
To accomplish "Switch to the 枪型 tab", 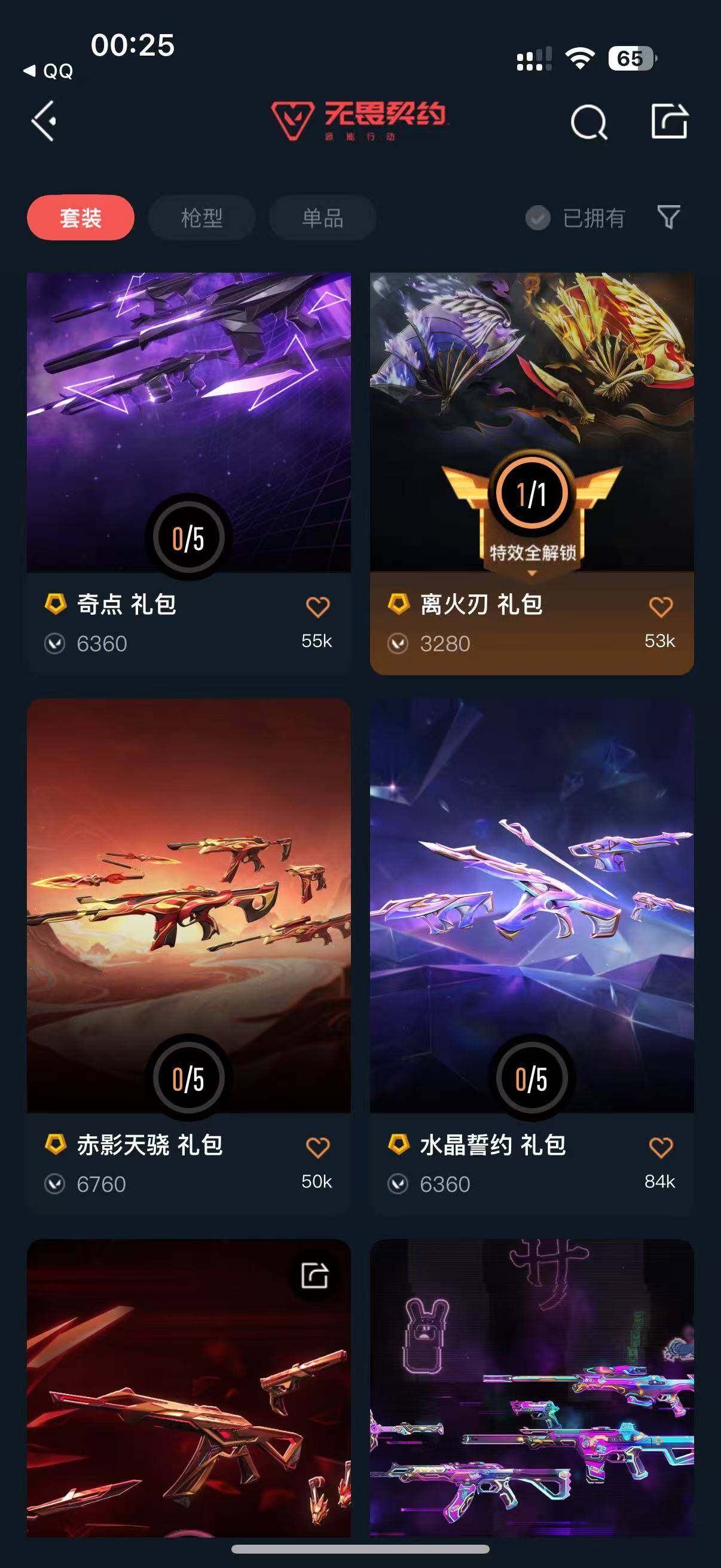I will pyautogui.click(x=201, y=218).
